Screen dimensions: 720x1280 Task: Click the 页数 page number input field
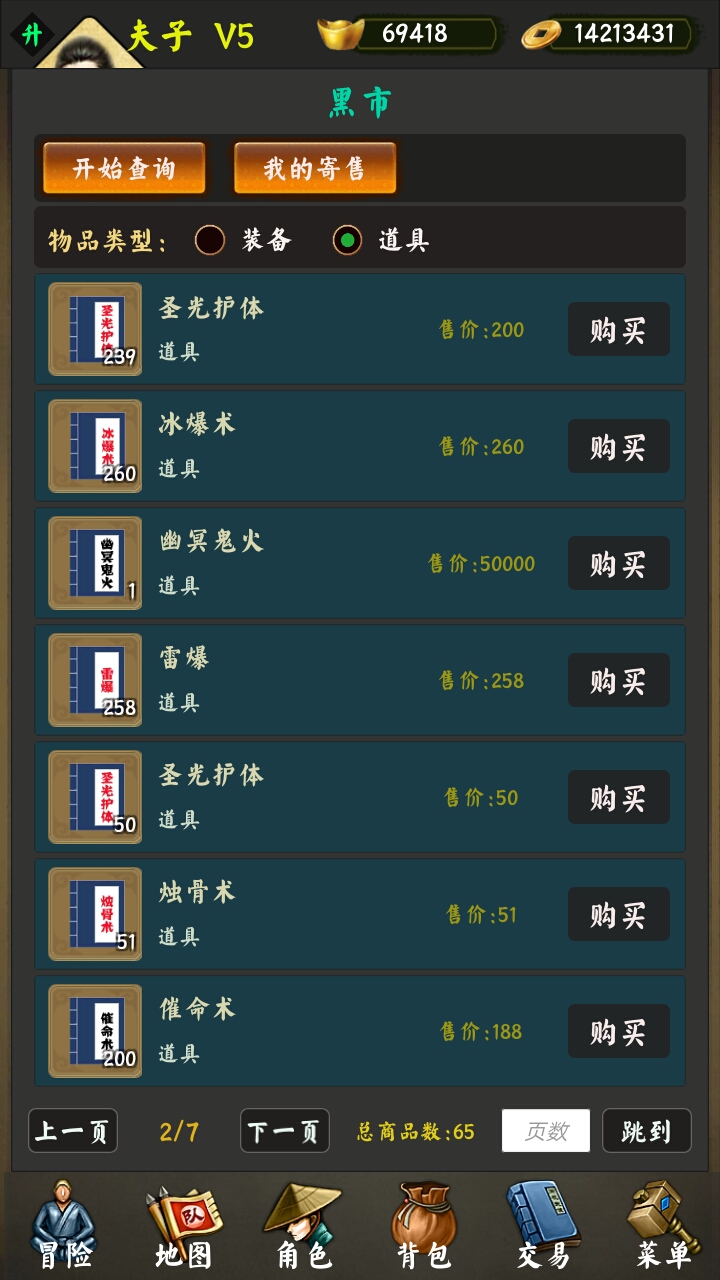[x=545, y=1131]
